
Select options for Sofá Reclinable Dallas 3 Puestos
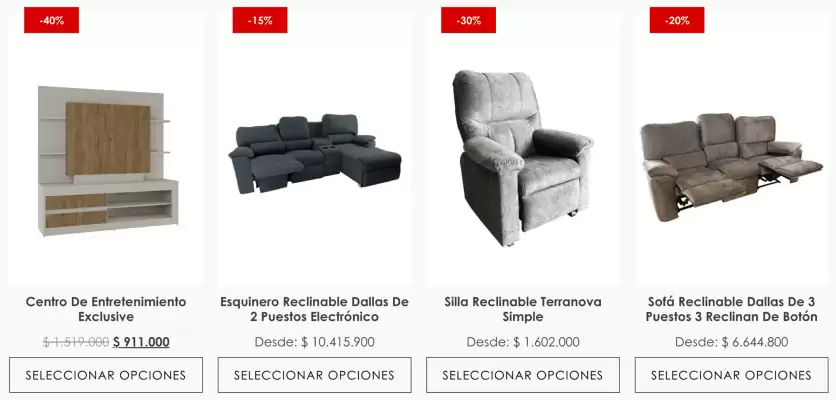coord(732,375)
